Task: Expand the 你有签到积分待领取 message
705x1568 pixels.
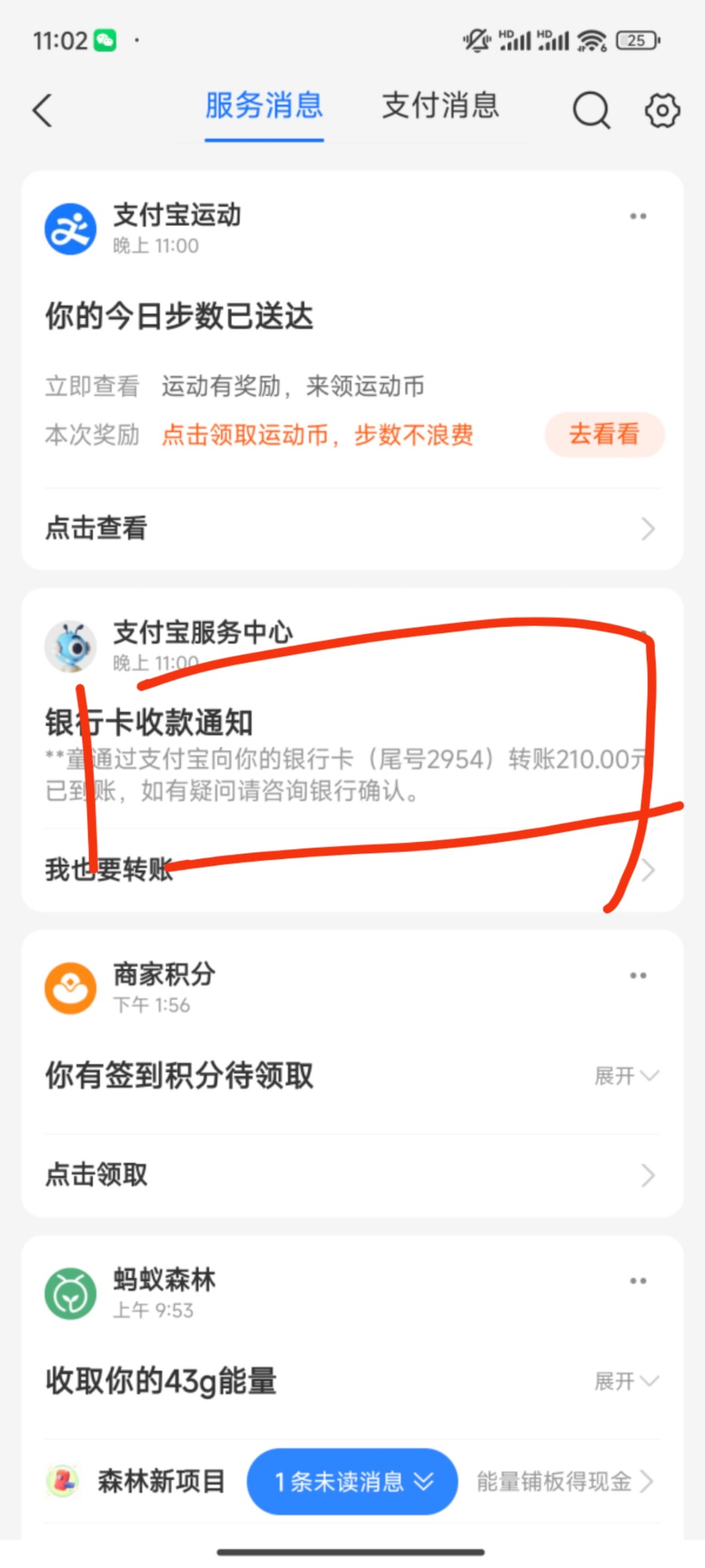Action: 625,1075
